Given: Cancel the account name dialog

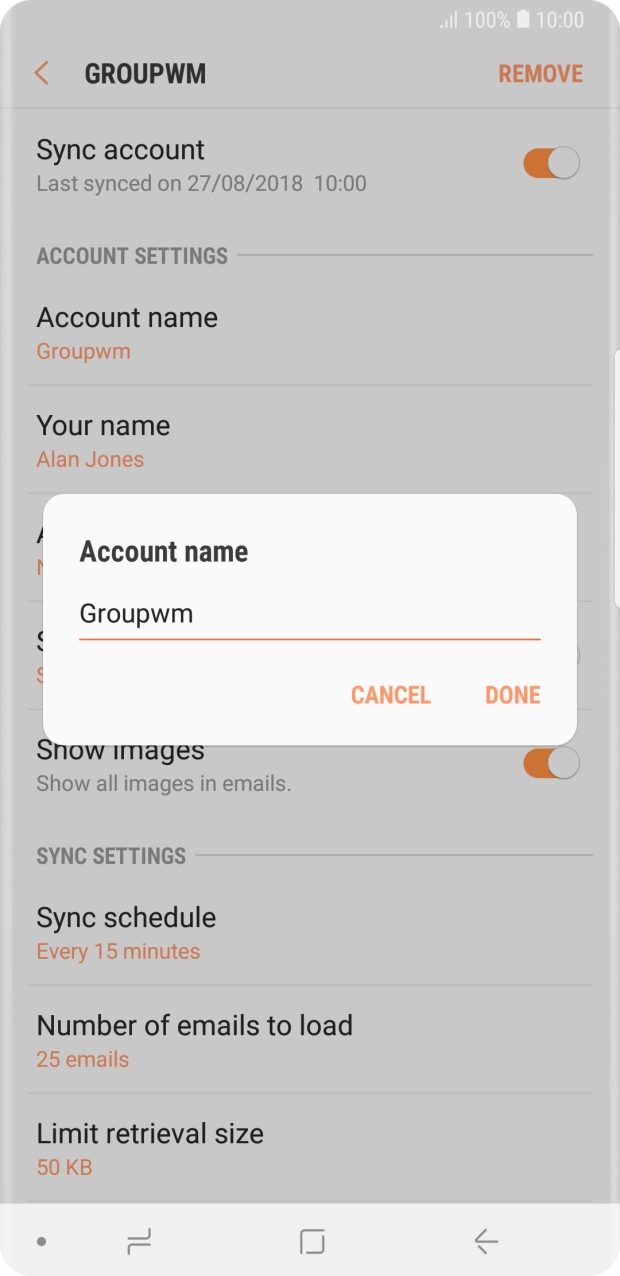Looking at the screenshot, I should [x=390, y=695].
